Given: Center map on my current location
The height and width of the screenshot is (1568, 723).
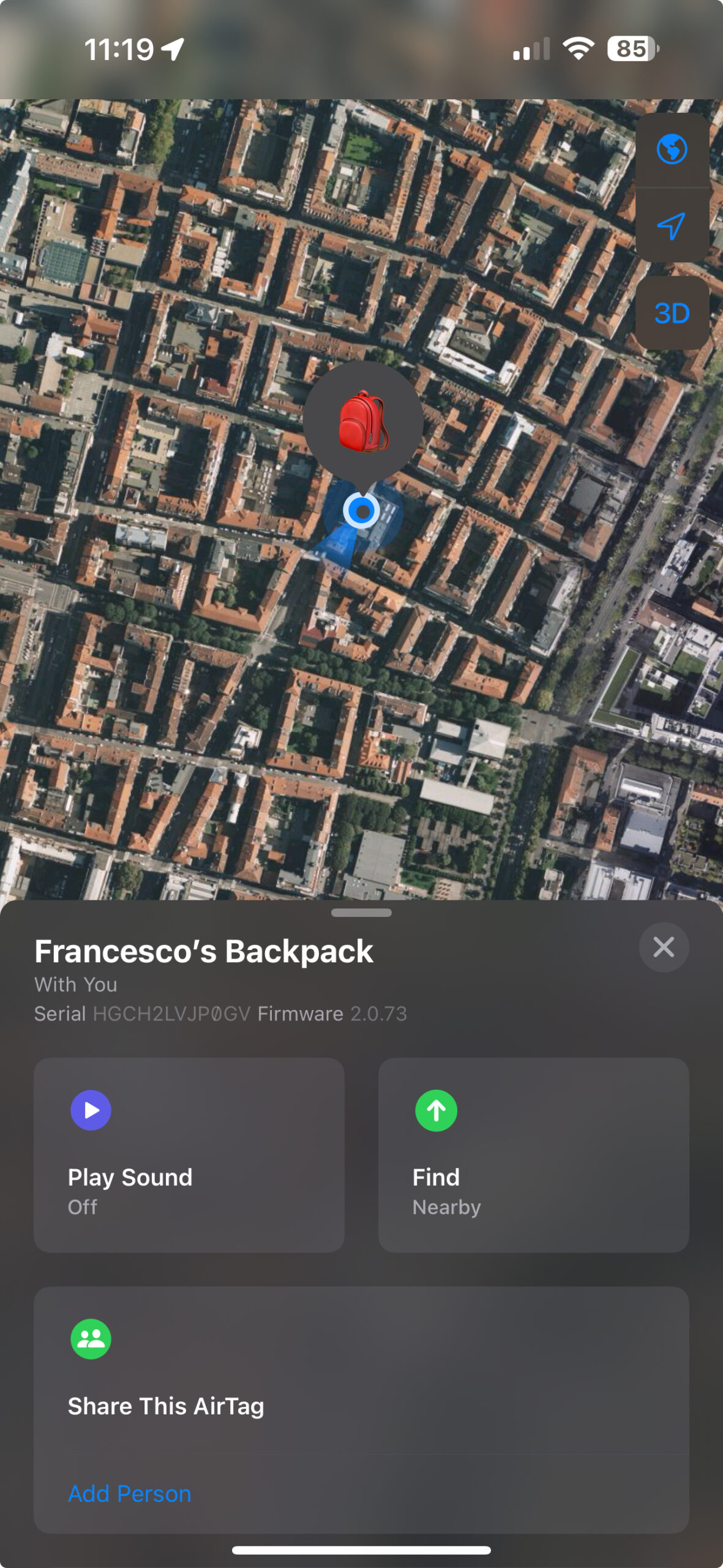Looking at the screenshot, I should [672, 226].
